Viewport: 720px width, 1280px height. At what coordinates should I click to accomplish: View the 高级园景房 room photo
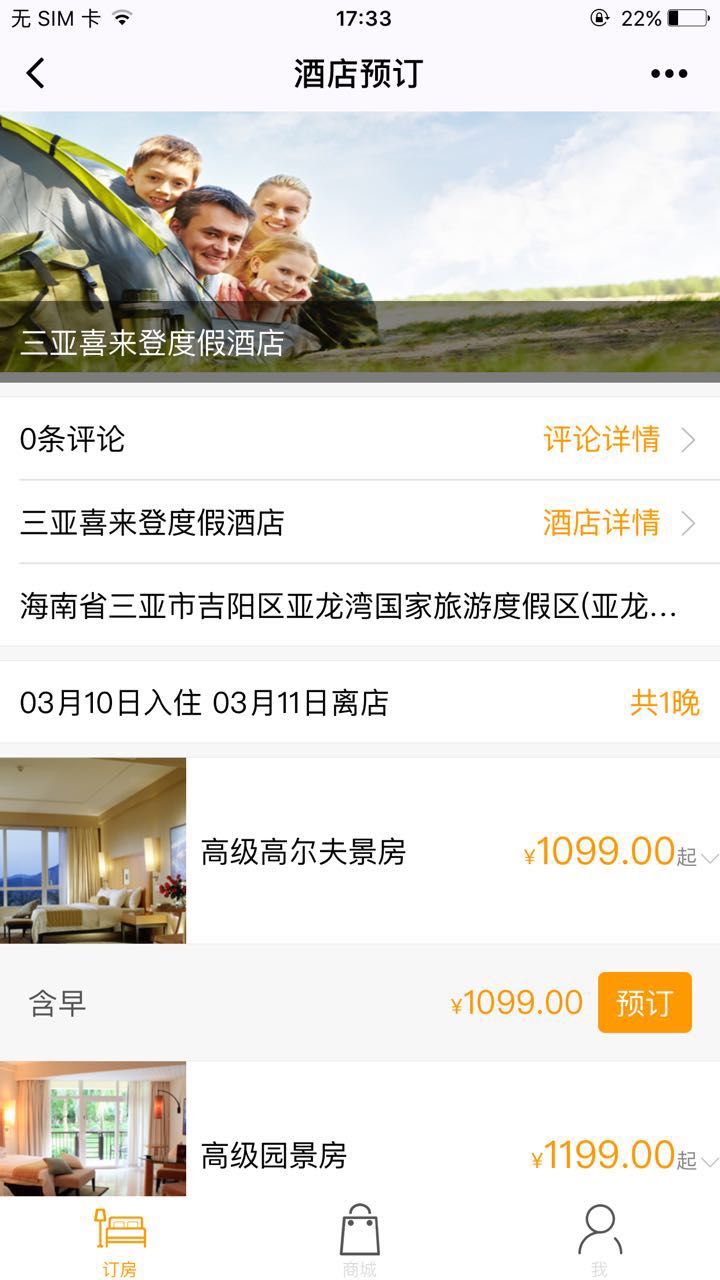[93, 1130]
